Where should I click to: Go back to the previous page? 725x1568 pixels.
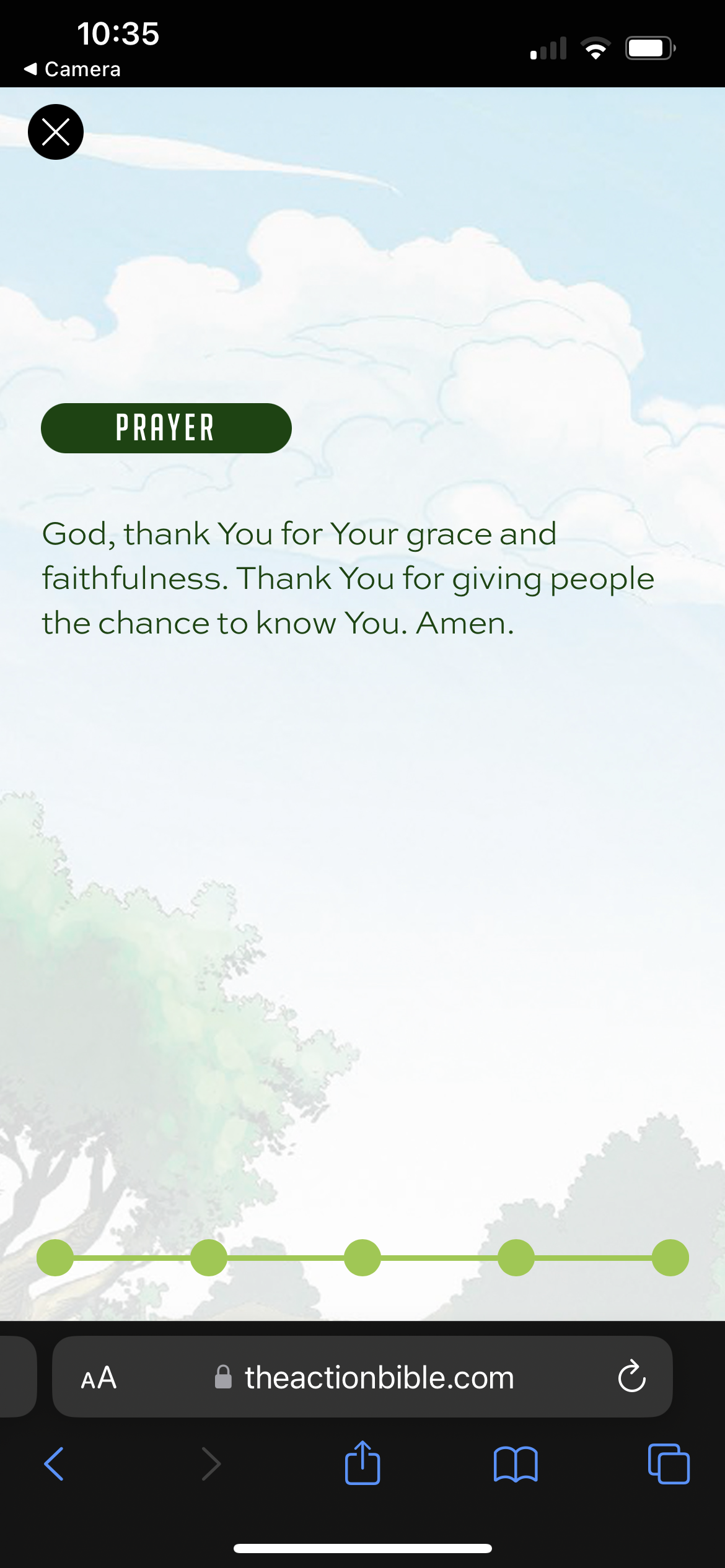[x=55, y=1464]
